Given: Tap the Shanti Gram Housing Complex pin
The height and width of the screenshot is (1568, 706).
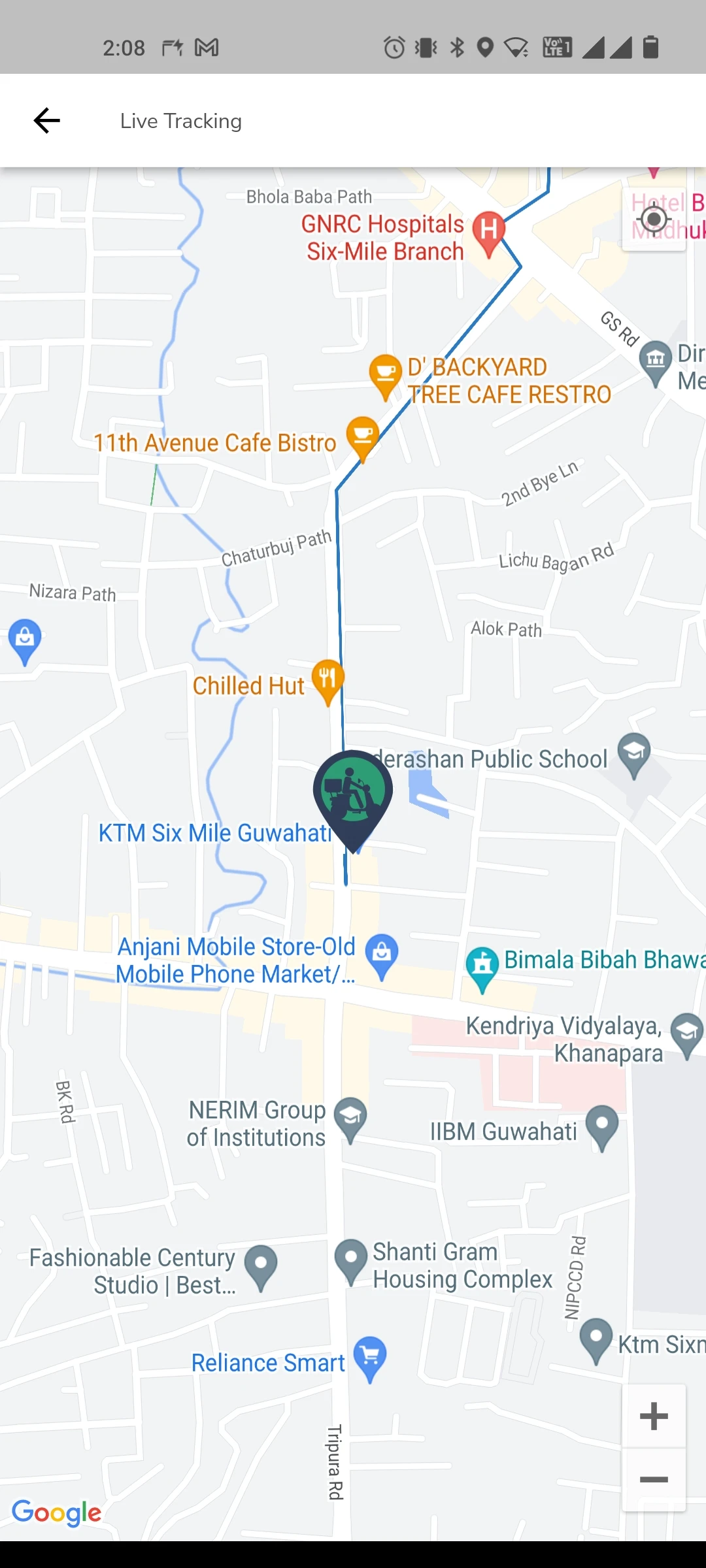Looking at the screenshot, I should 351,1258.
